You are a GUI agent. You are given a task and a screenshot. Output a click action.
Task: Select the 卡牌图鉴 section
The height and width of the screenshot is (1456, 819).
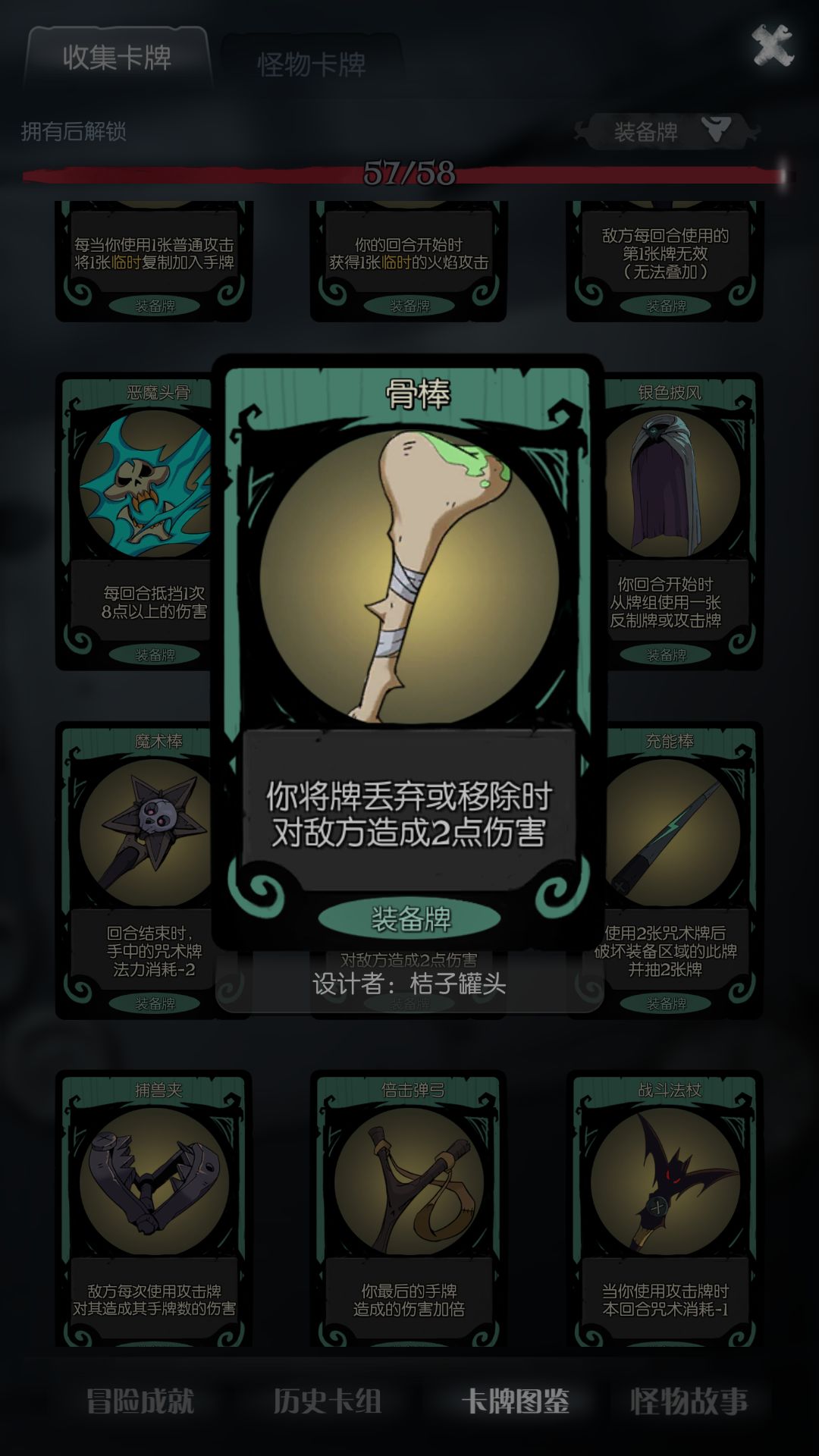[516, 1401]
